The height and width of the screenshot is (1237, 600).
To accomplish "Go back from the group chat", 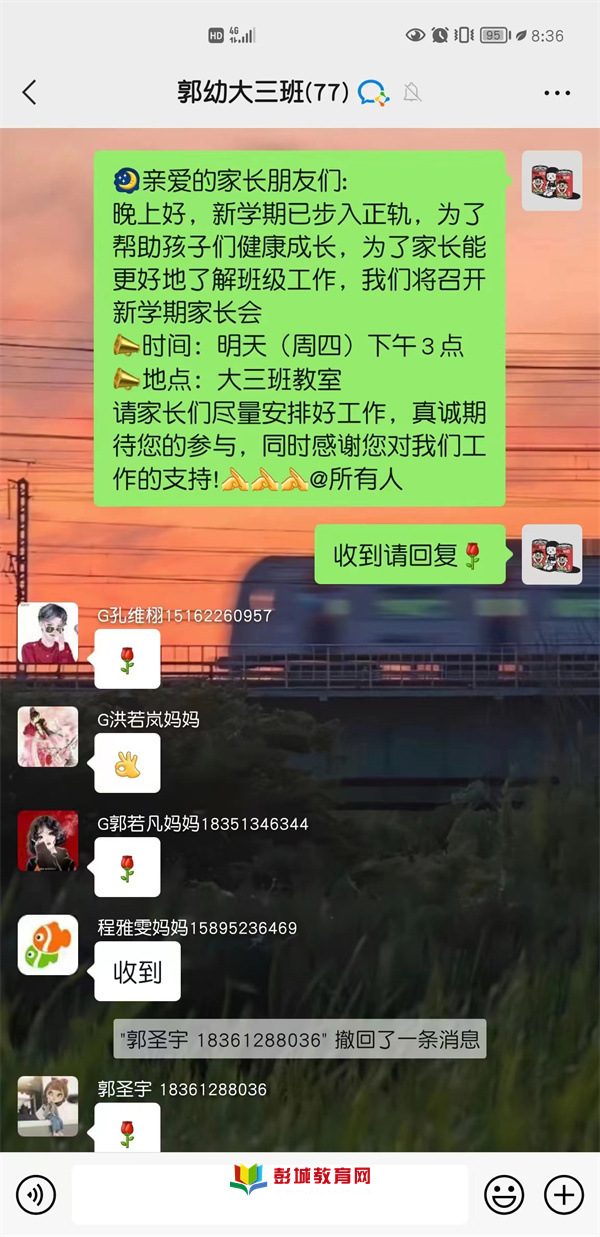I will click(29, 93).
